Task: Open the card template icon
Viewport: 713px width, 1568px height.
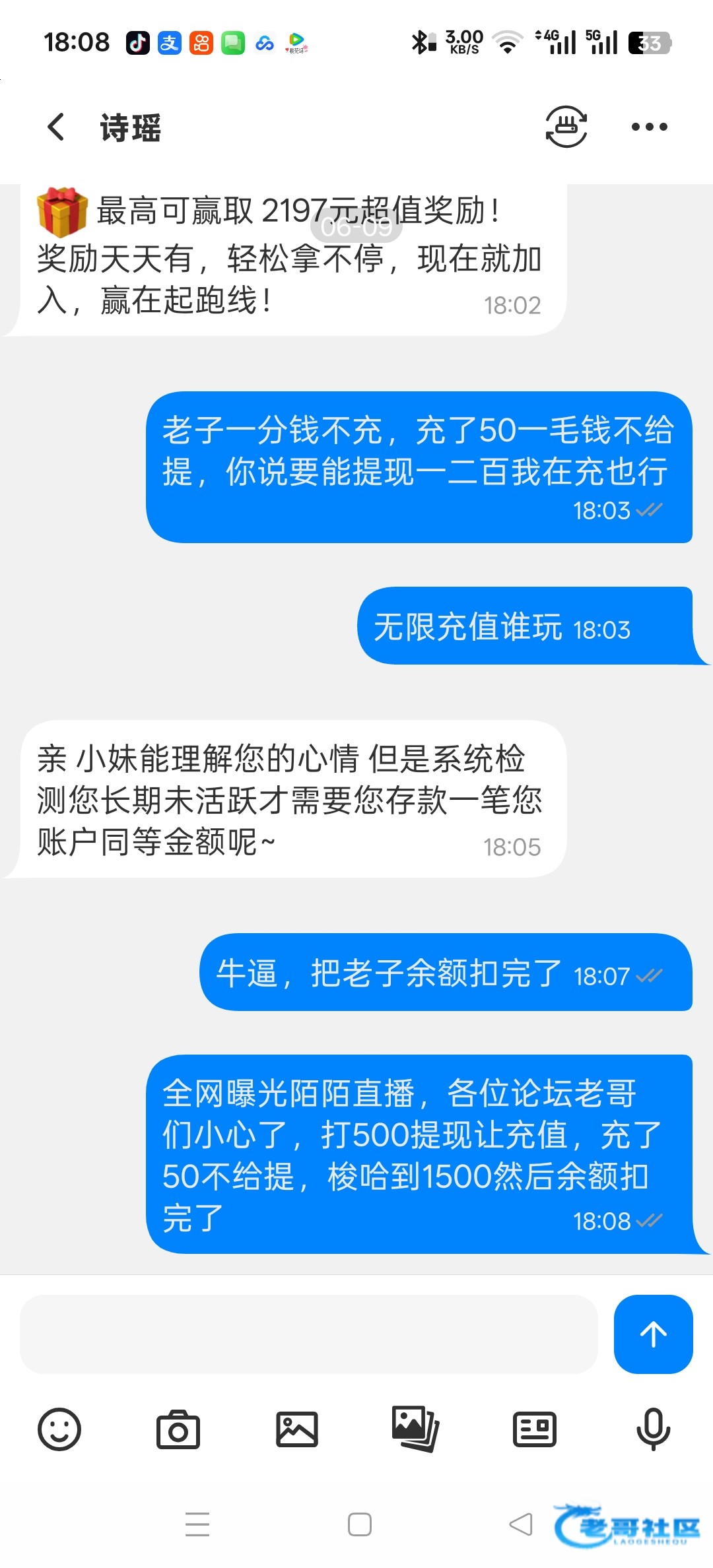Action: tap(535, 1429)
